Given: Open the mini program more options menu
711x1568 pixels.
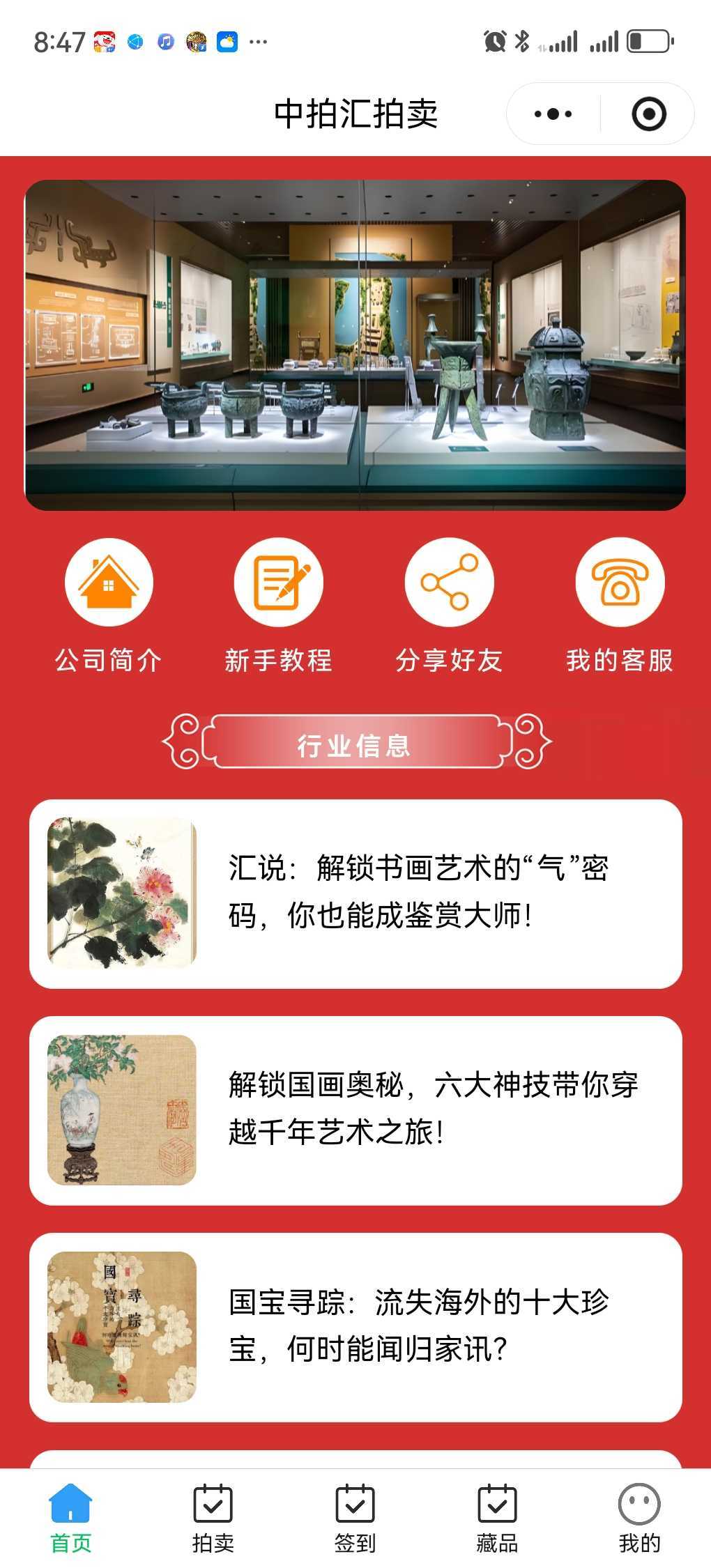Looking at the screenshot, I should [x=553, y=114].
